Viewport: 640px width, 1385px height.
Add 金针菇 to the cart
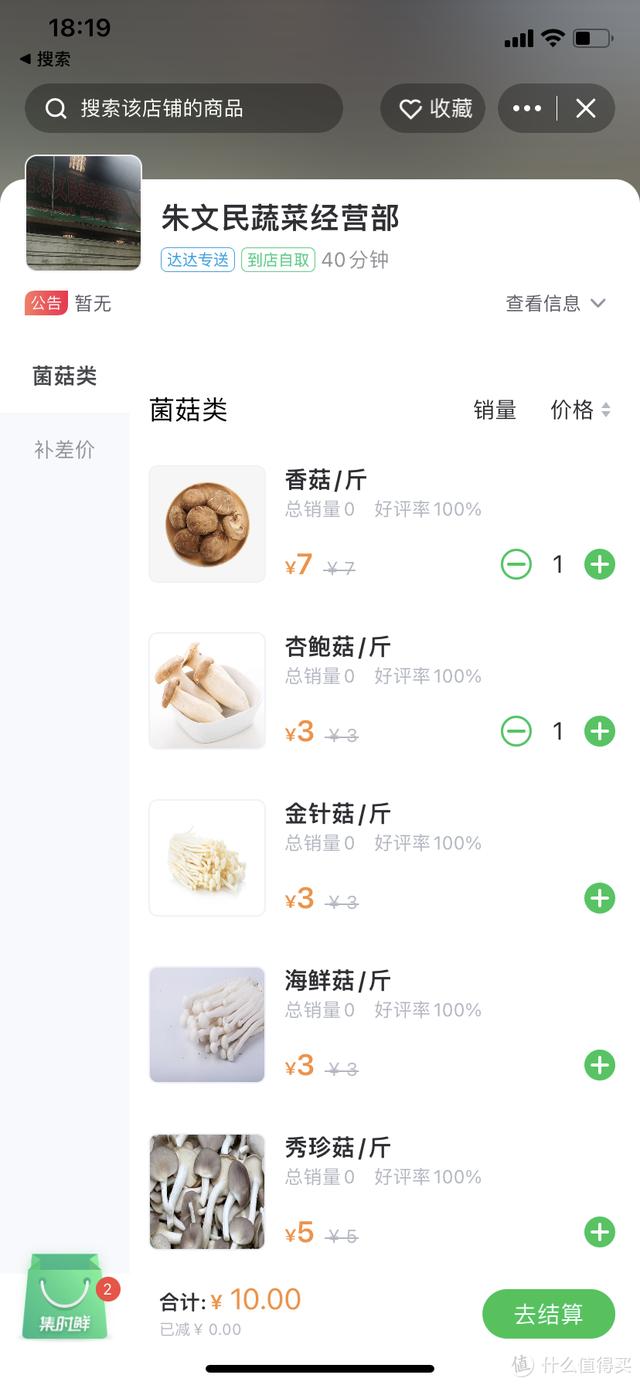pos(599,899)
